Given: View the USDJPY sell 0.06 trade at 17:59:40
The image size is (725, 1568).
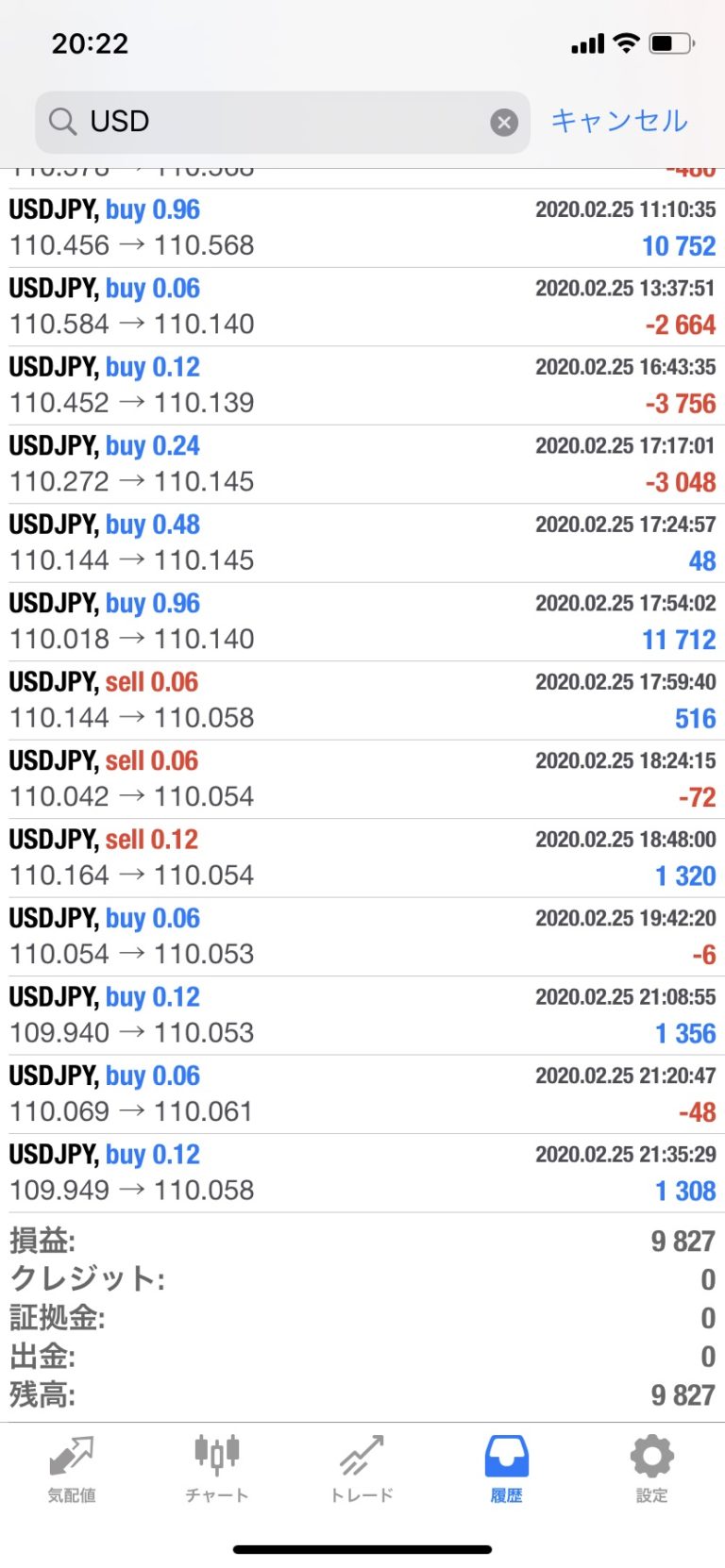Looking at the screenshot, I should pyautogui.click(x=362, y=700).
